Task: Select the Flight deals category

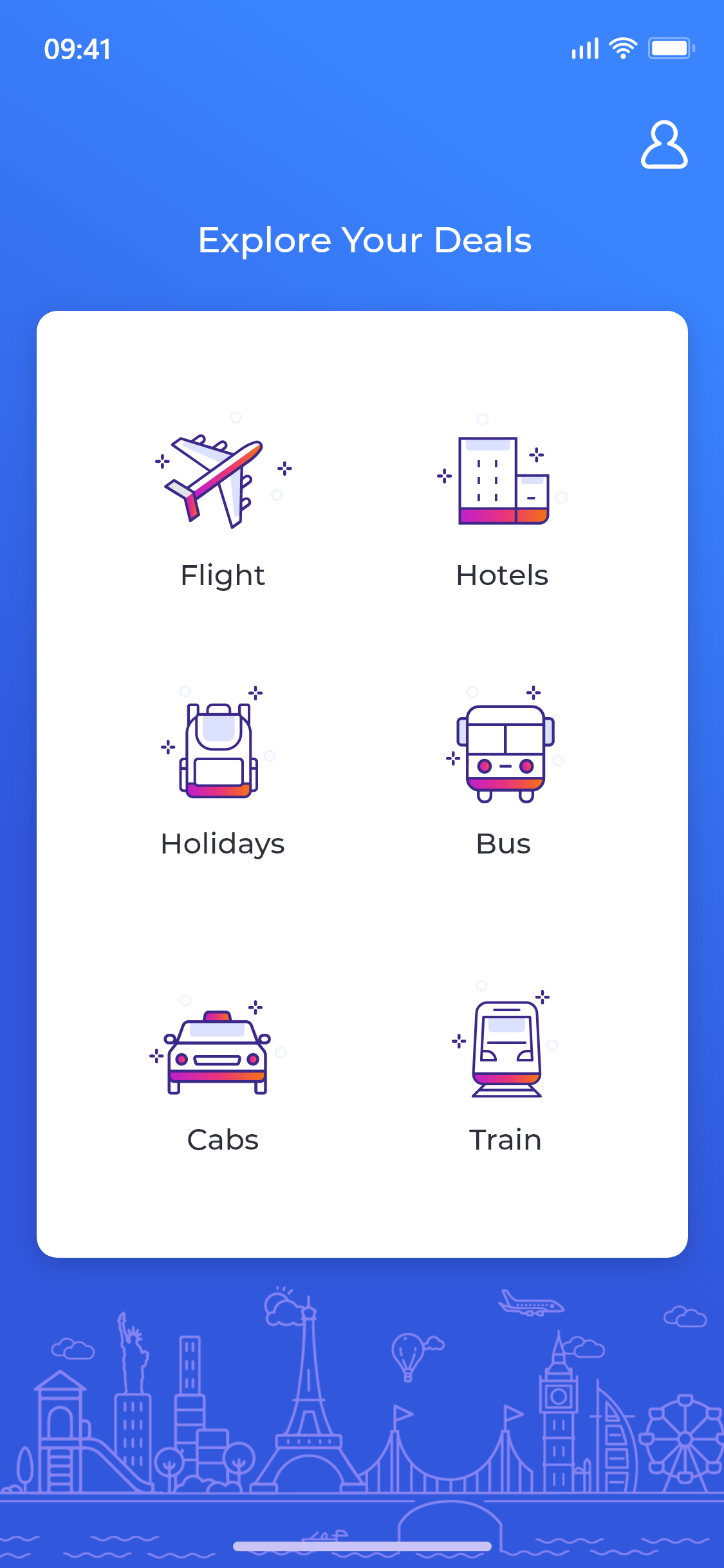Action: [223, 501]
